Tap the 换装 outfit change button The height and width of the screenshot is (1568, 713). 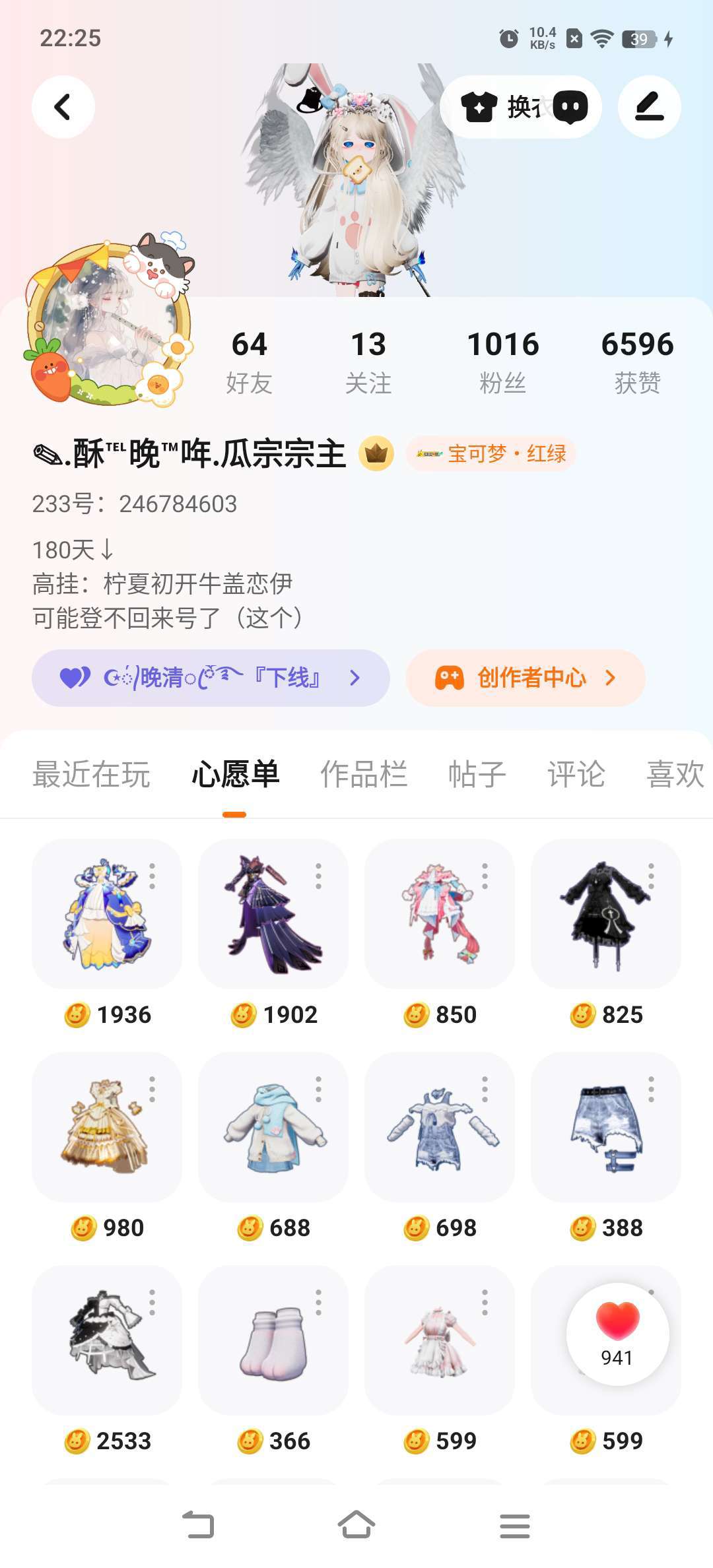click(x=502, y=107)
